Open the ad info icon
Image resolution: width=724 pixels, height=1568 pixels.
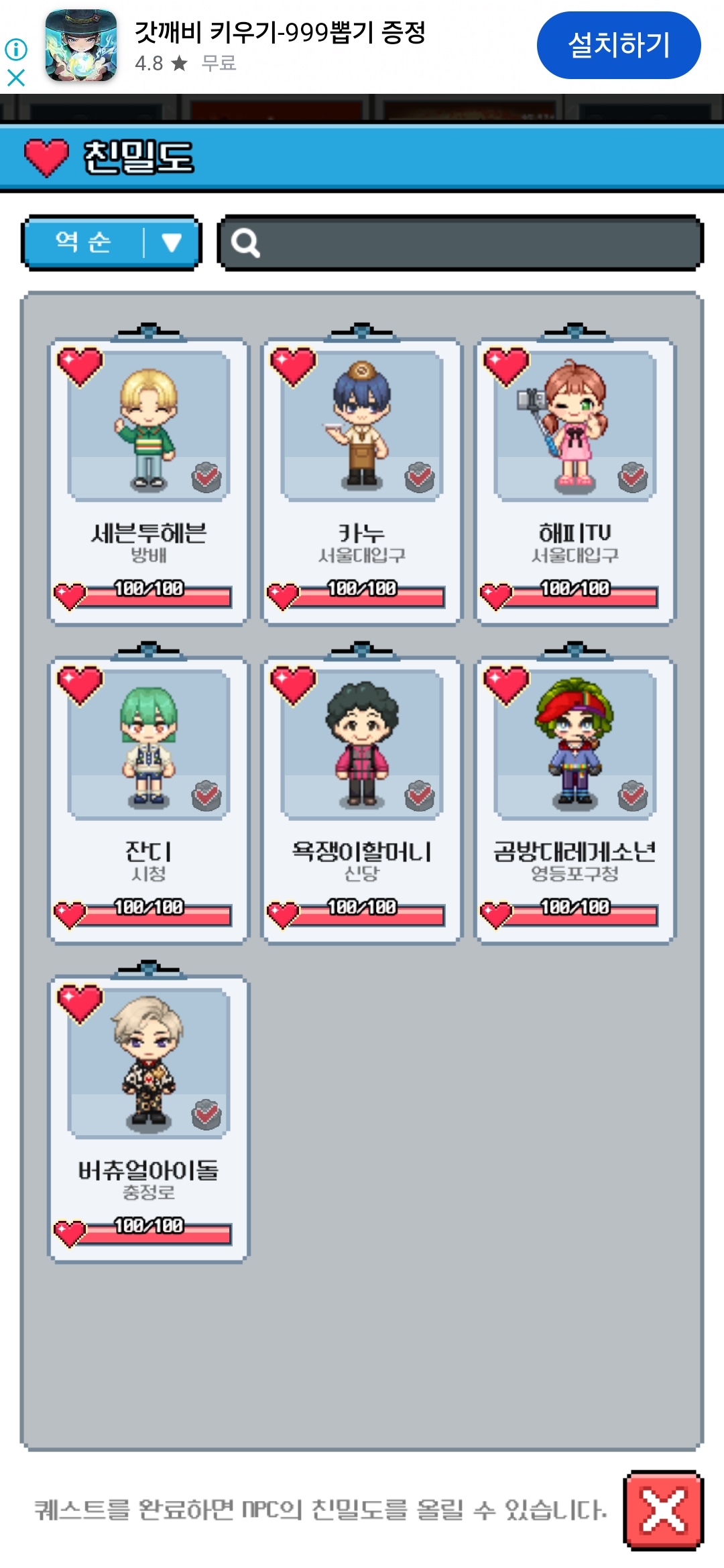(16, 49)
